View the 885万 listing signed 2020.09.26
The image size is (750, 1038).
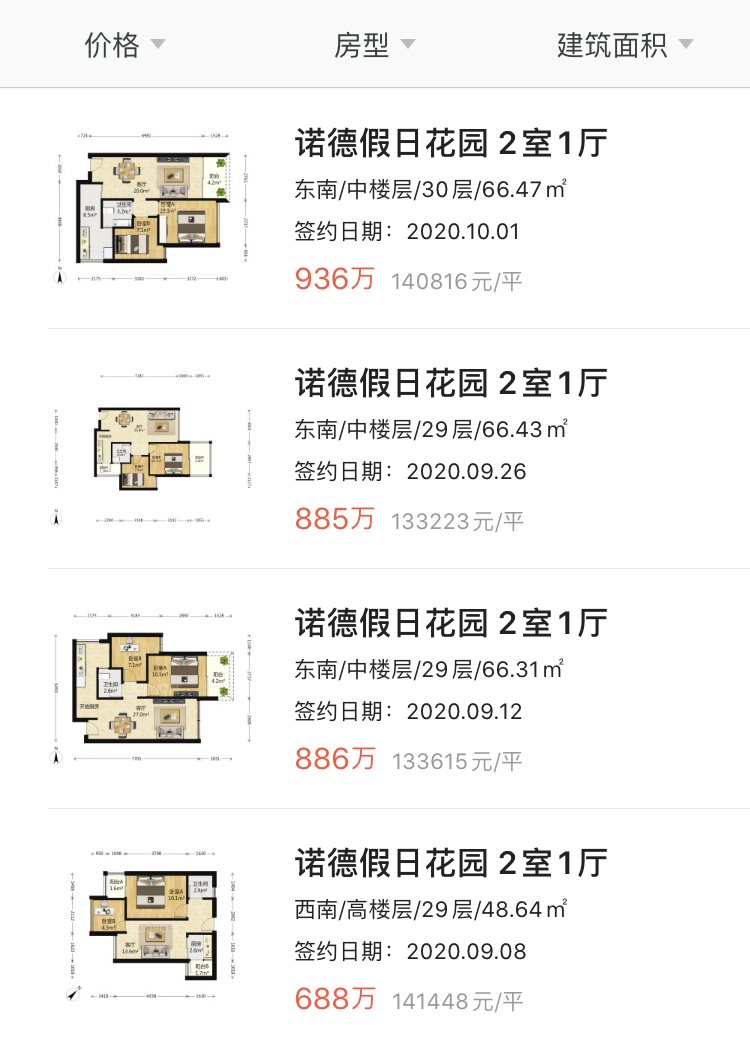pos(450,383)
